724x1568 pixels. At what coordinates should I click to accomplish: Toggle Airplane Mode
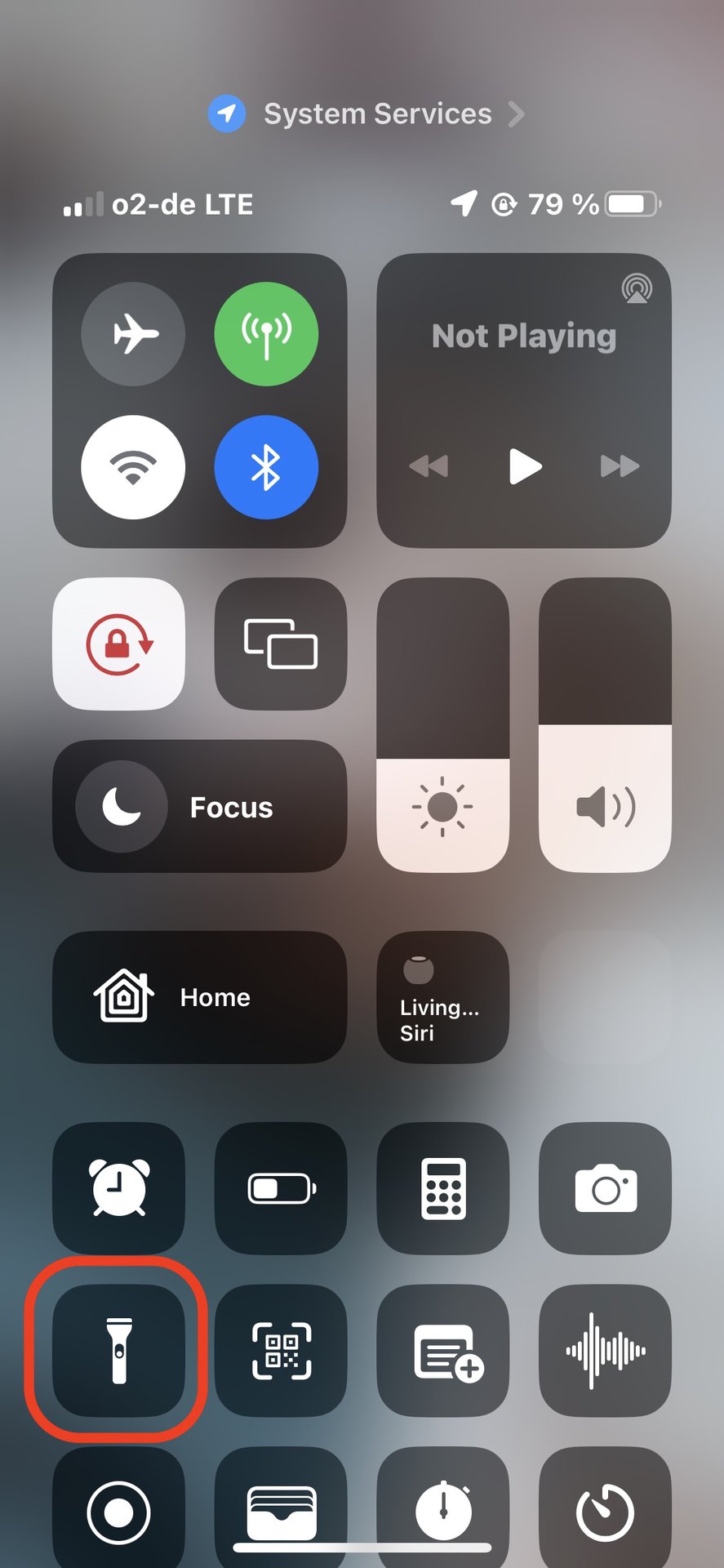[133, 334]
